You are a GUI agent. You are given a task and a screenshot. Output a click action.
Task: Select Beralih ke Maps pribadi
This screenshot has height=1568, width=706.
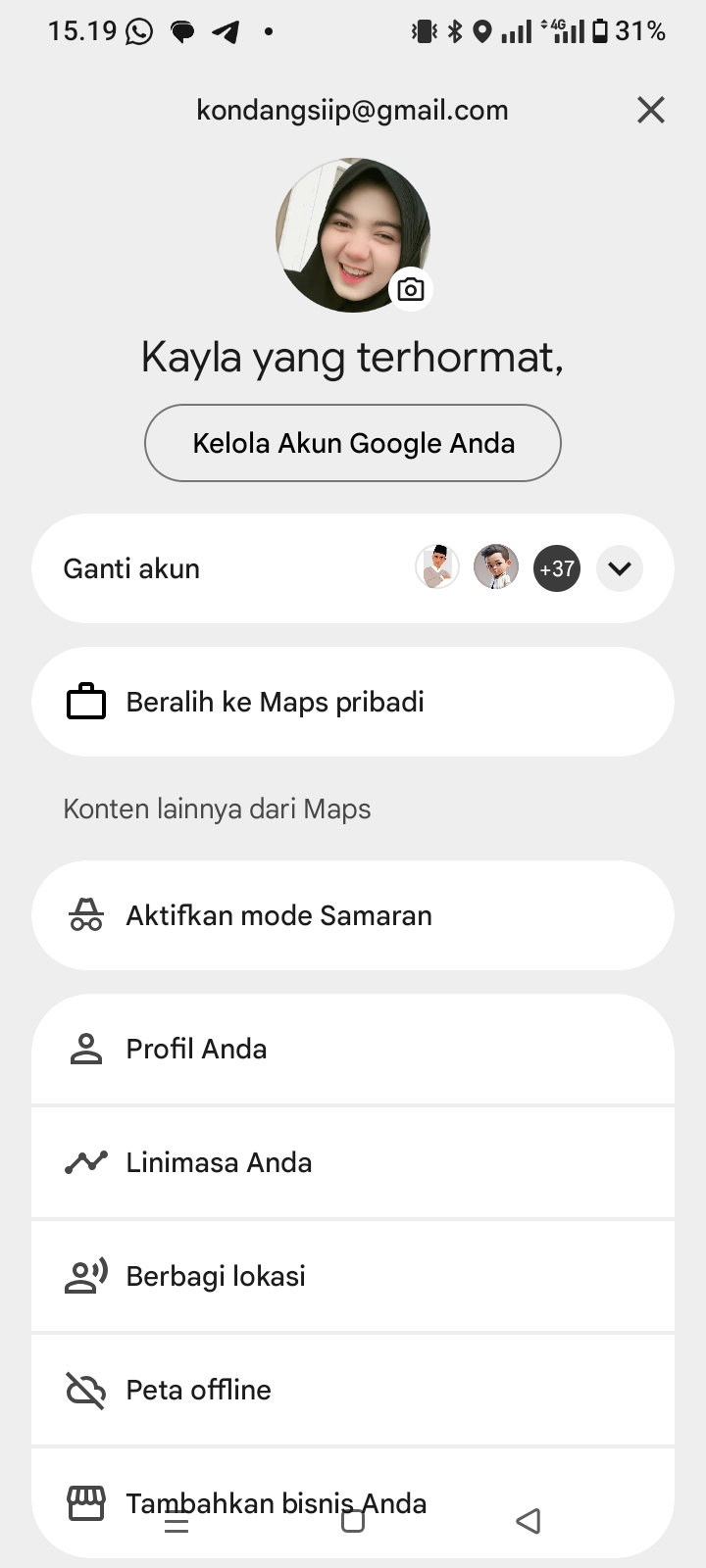click(353, 702)
